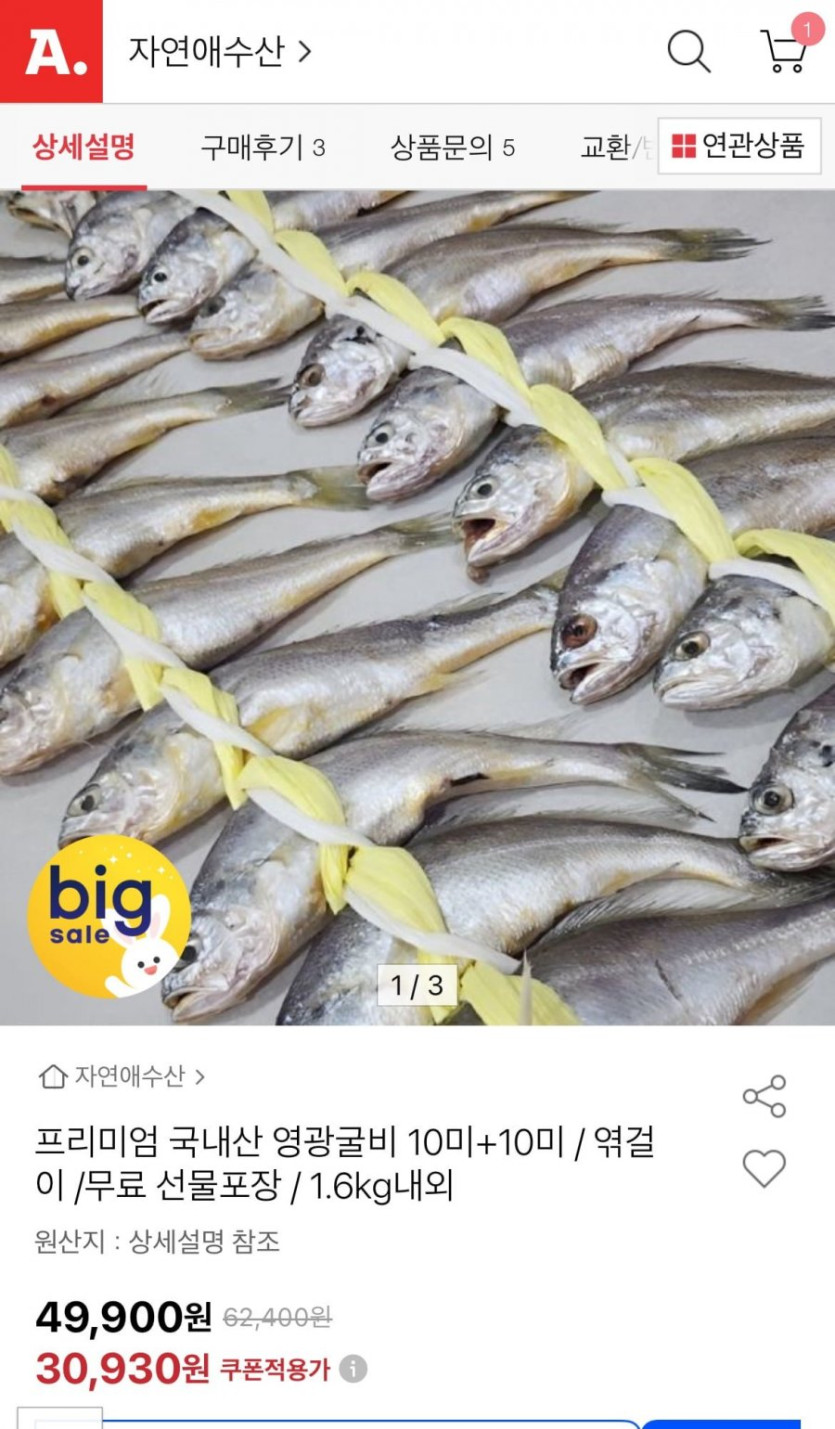Image resolution: width=835 pixels, height=1429 pixels.
Task: Open the 연관상품 button
Action: 739,146
